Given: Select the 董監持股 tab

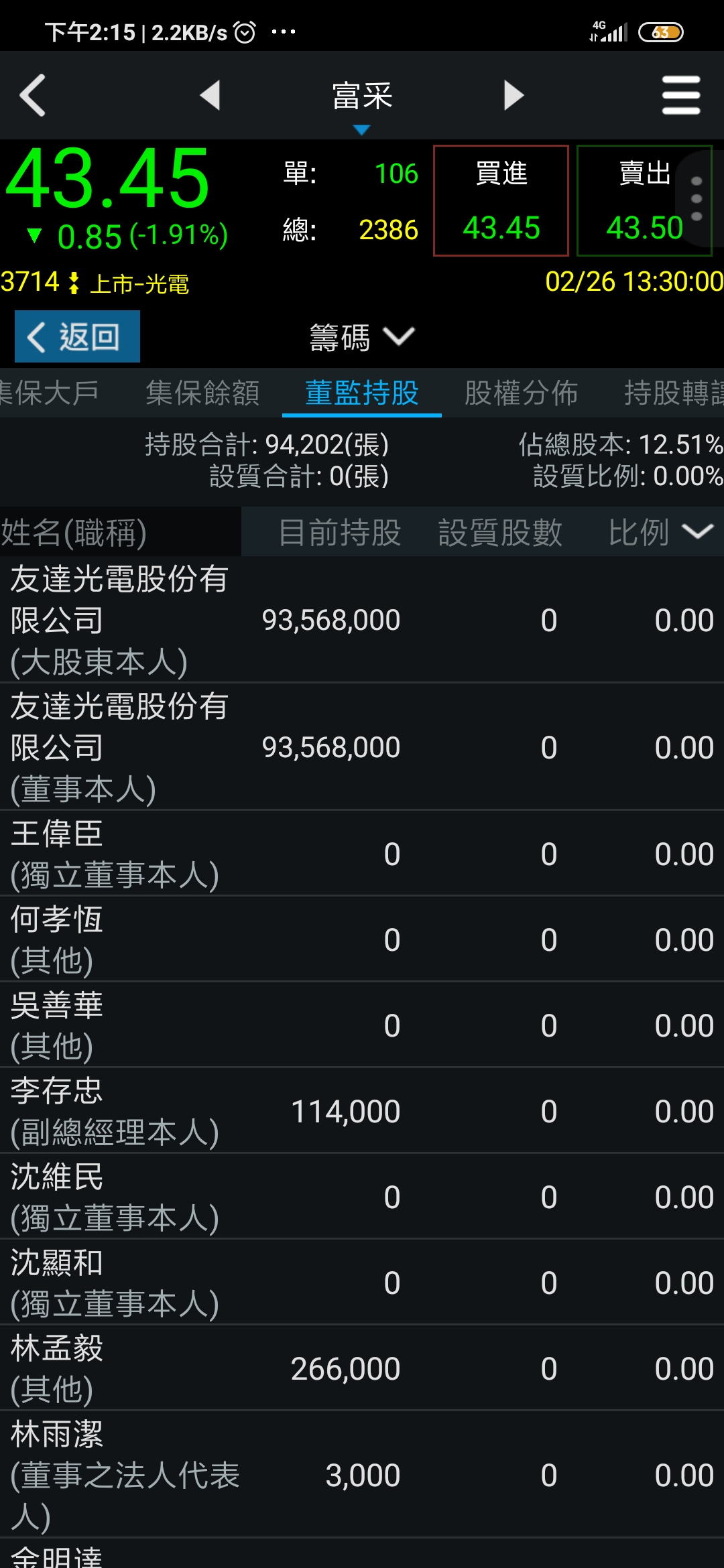Looking at the screenshot, I should (x=362, y=393).
